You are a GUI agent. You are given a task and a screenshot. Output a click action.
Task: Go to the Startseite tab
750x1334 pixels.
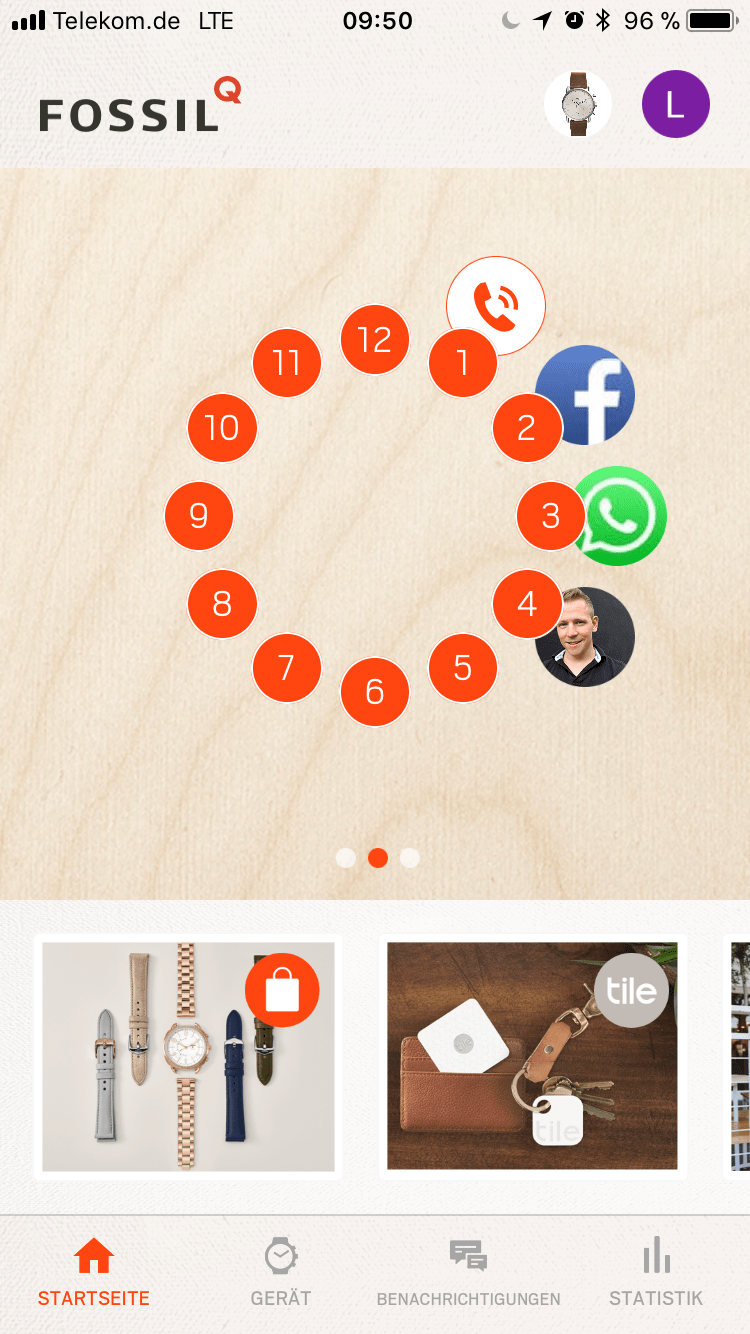point(94,1273)
